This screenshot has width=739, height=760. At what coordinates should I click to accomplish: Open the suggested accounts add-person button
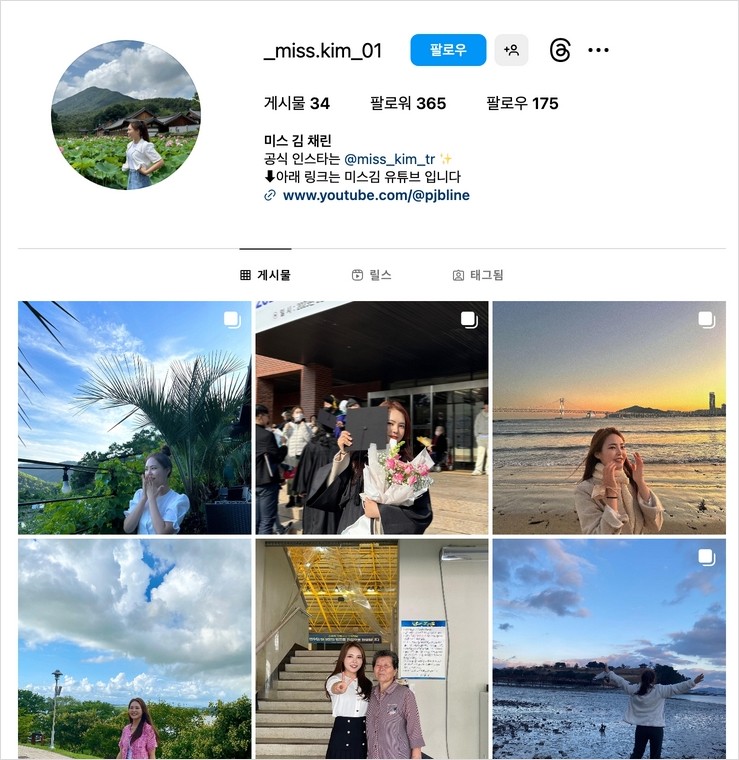[511, 50]
